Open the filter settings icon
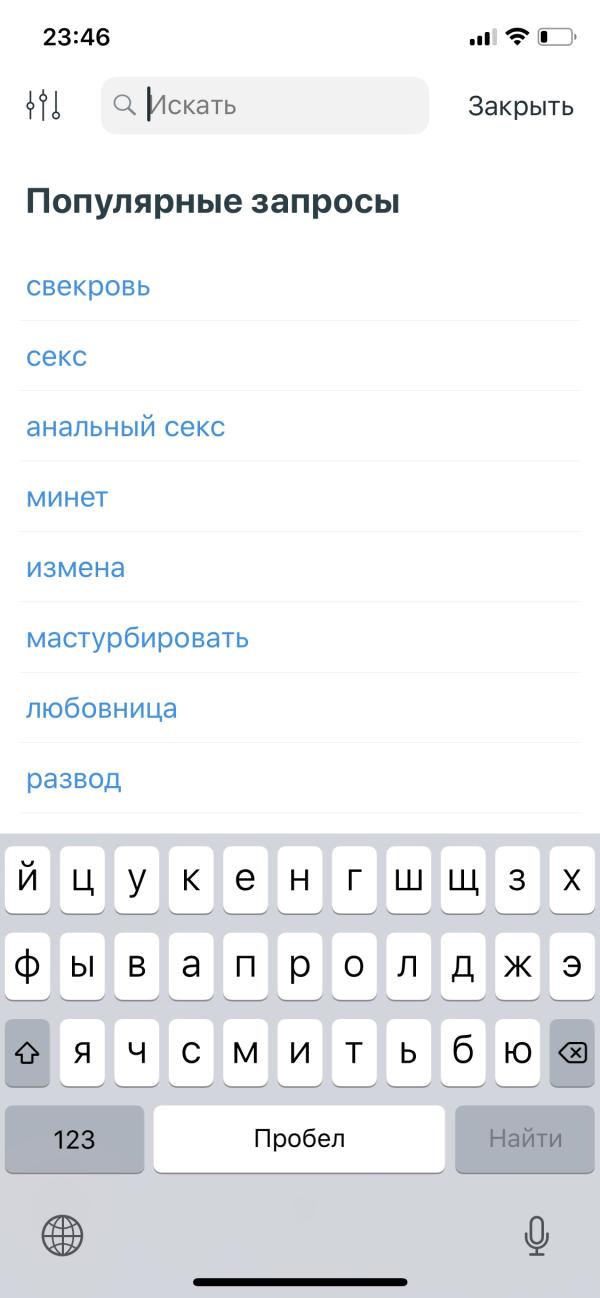 (44, 105)
